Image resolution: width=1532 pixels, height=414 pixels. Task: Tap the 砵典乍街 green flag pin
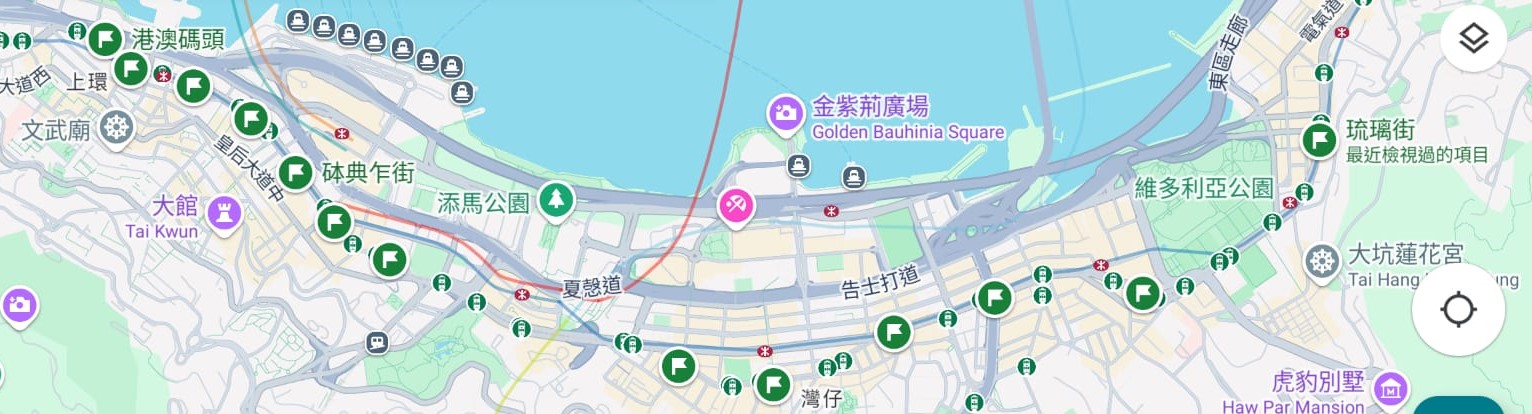pos(296,172)
